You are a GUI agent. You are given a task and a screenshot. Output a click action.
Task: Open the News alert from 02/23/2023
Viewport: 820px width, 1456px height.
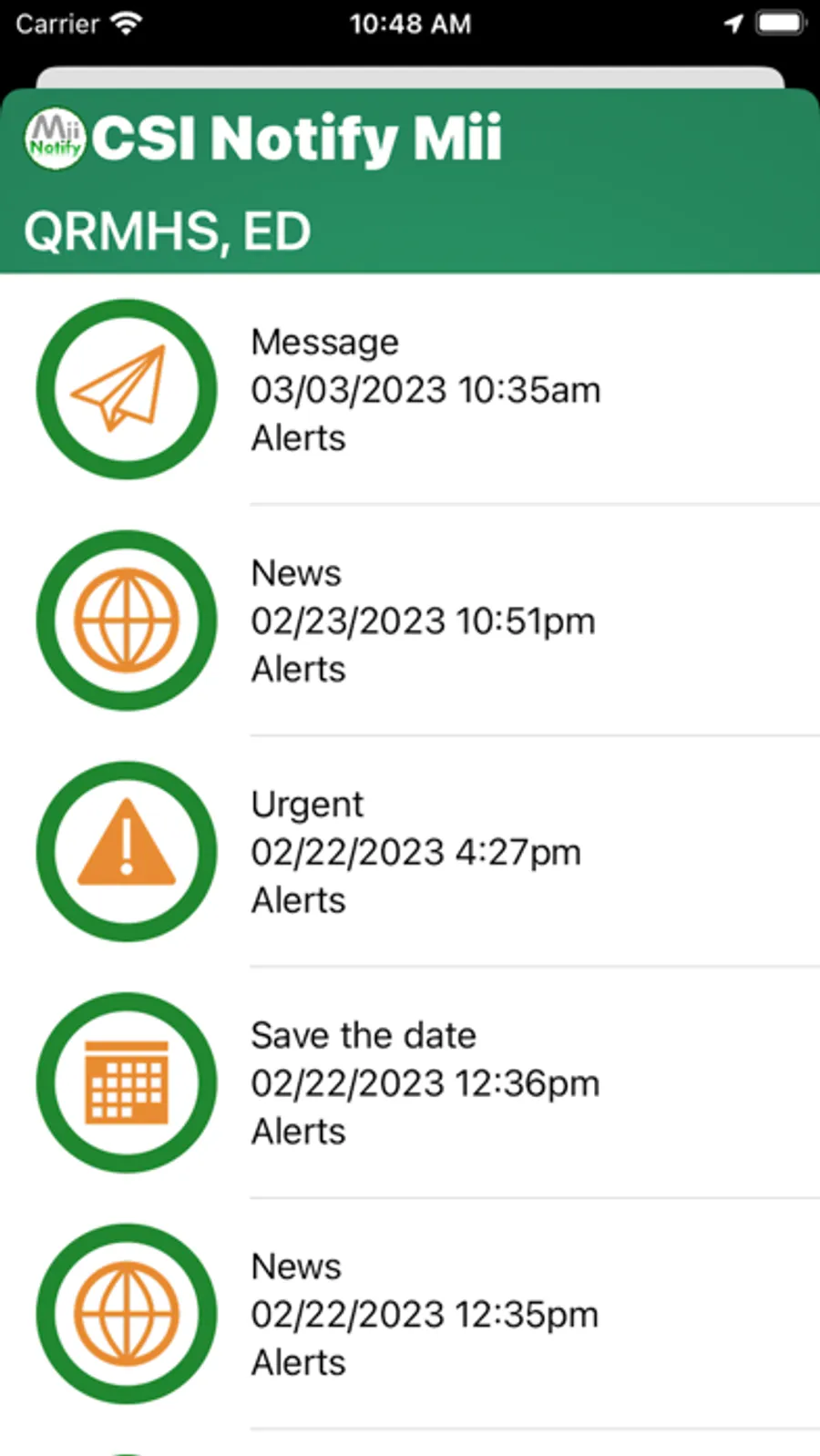click(x=424, y=621)
